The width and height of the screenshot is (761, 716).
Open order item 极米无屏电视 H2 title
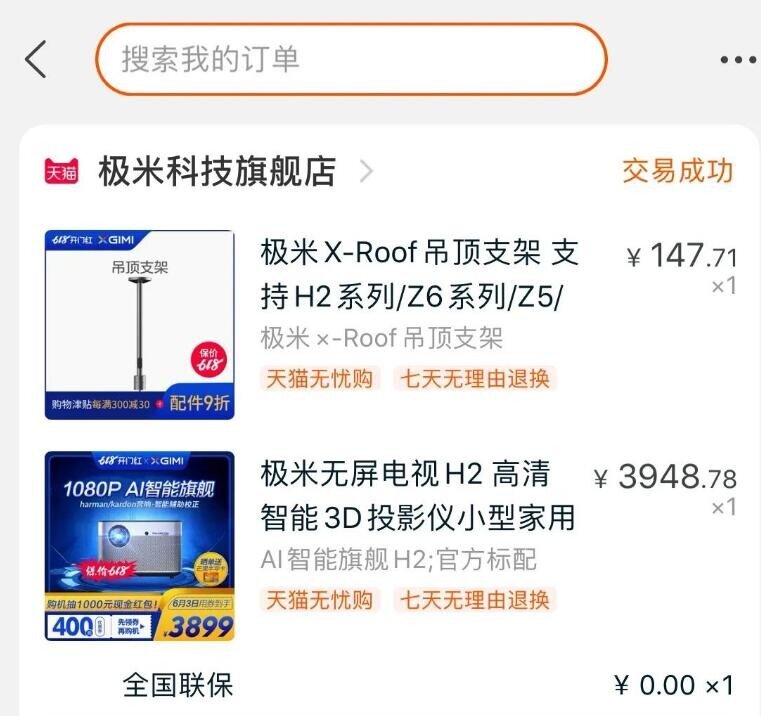418,495
